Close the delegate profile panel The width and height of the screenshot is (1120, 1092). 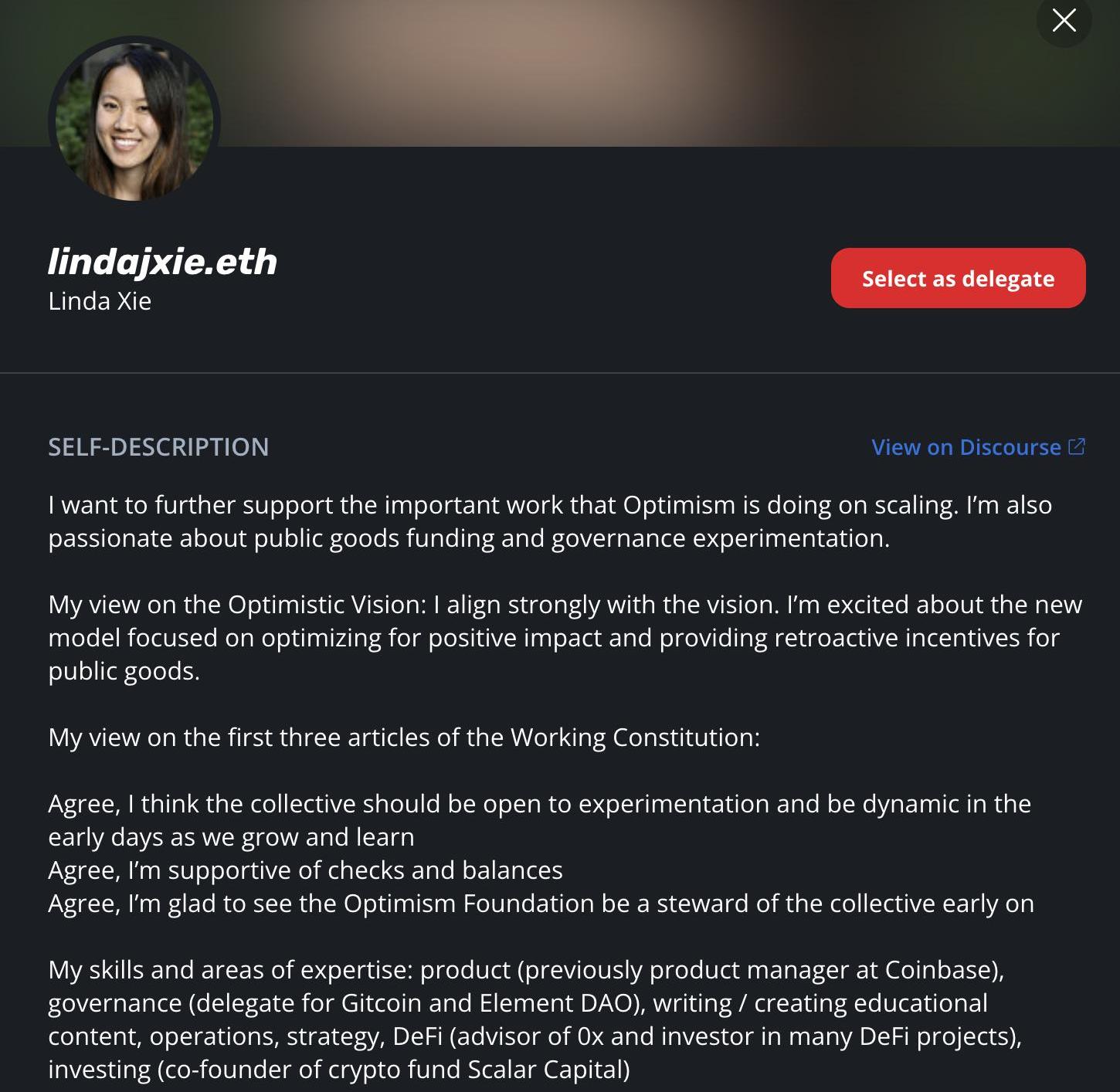tap(1064, 21)
